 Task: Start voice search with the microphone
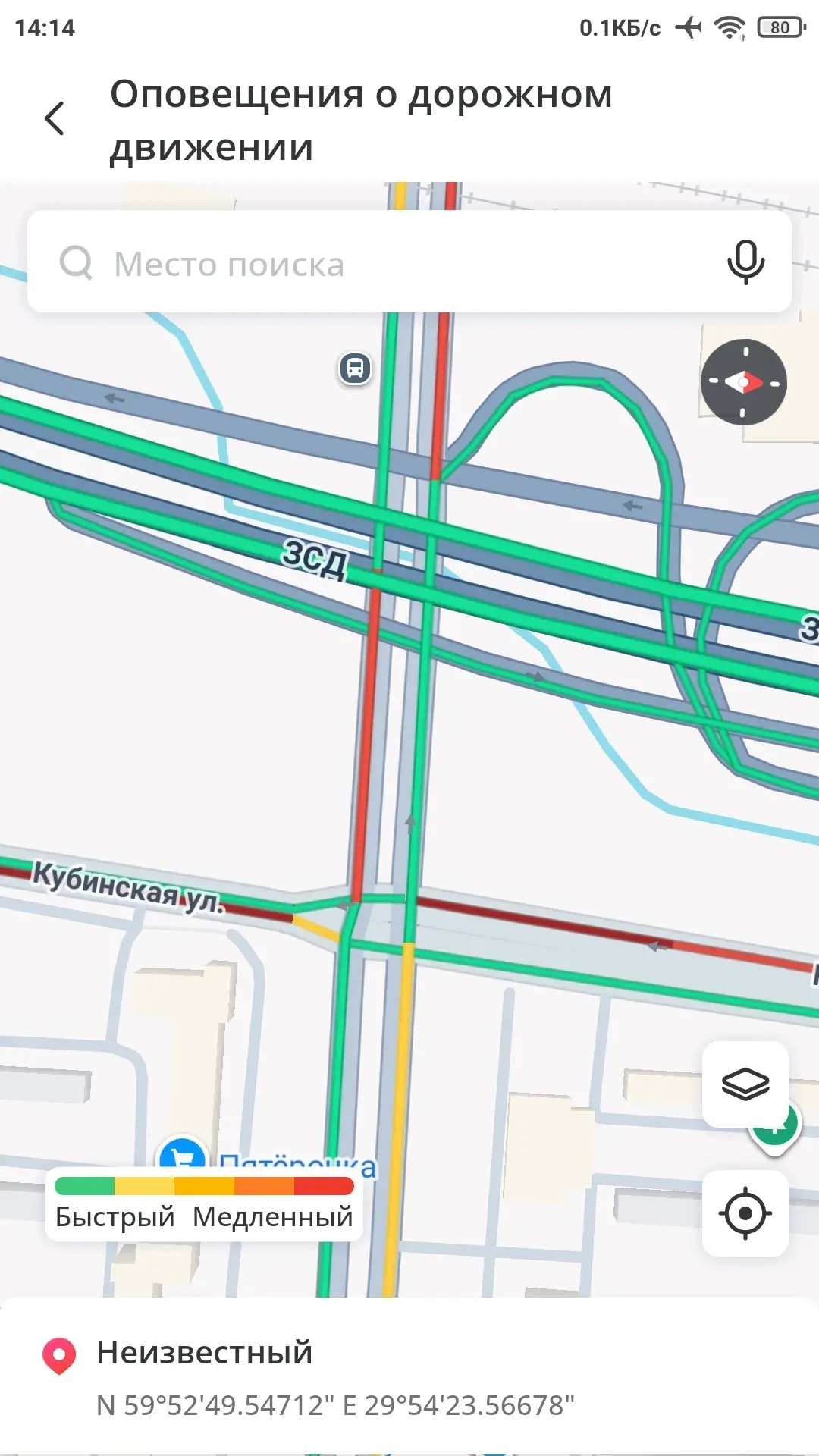click(x=745, y=262)
